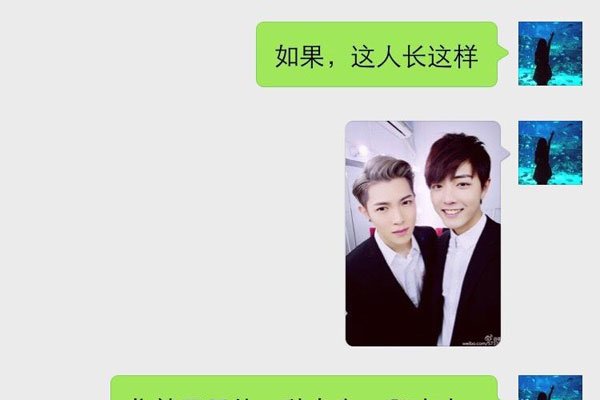Open the photo message of two men
Image resolution: width=600 pixels, height=400 pixels.
422,234
